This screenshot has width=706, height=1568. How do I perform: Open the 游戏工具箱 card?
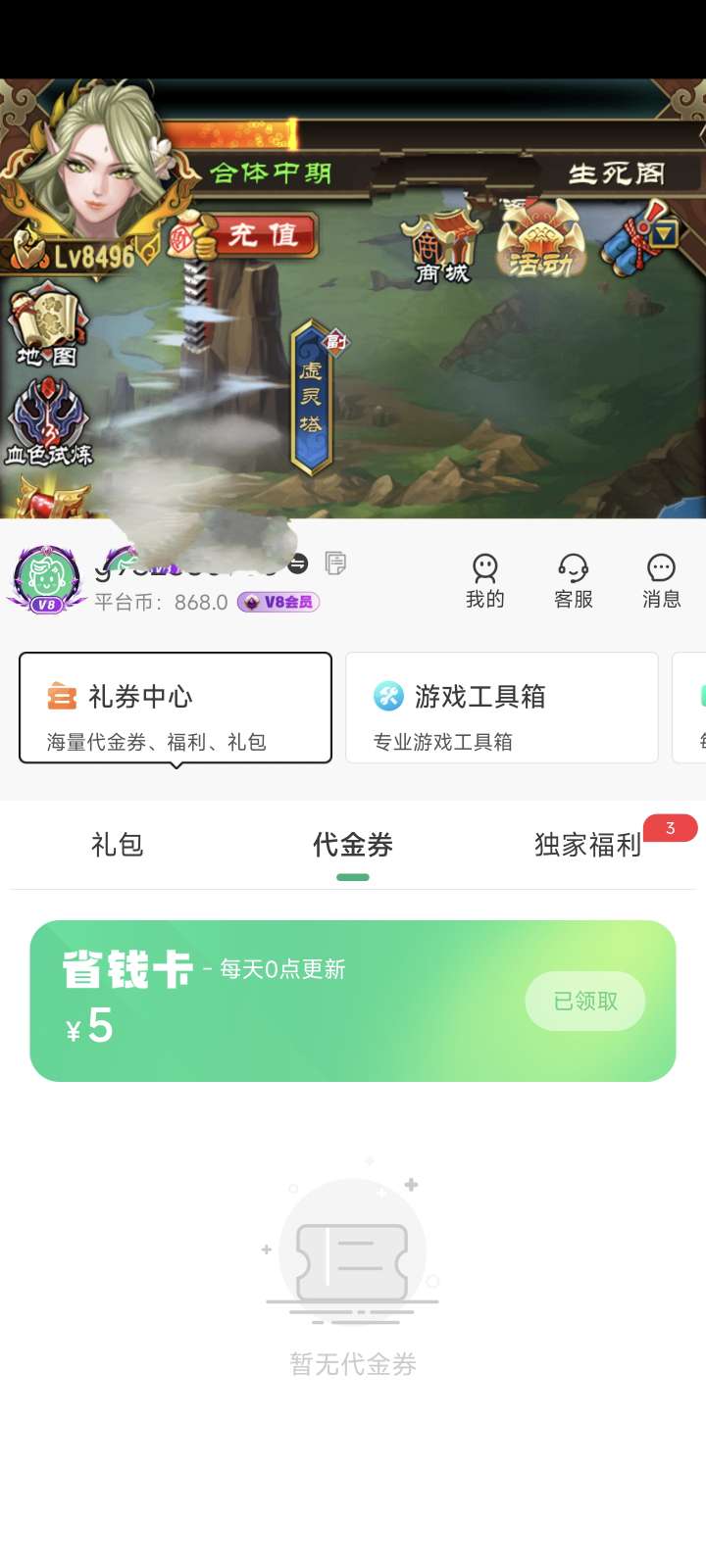[501, 708]
